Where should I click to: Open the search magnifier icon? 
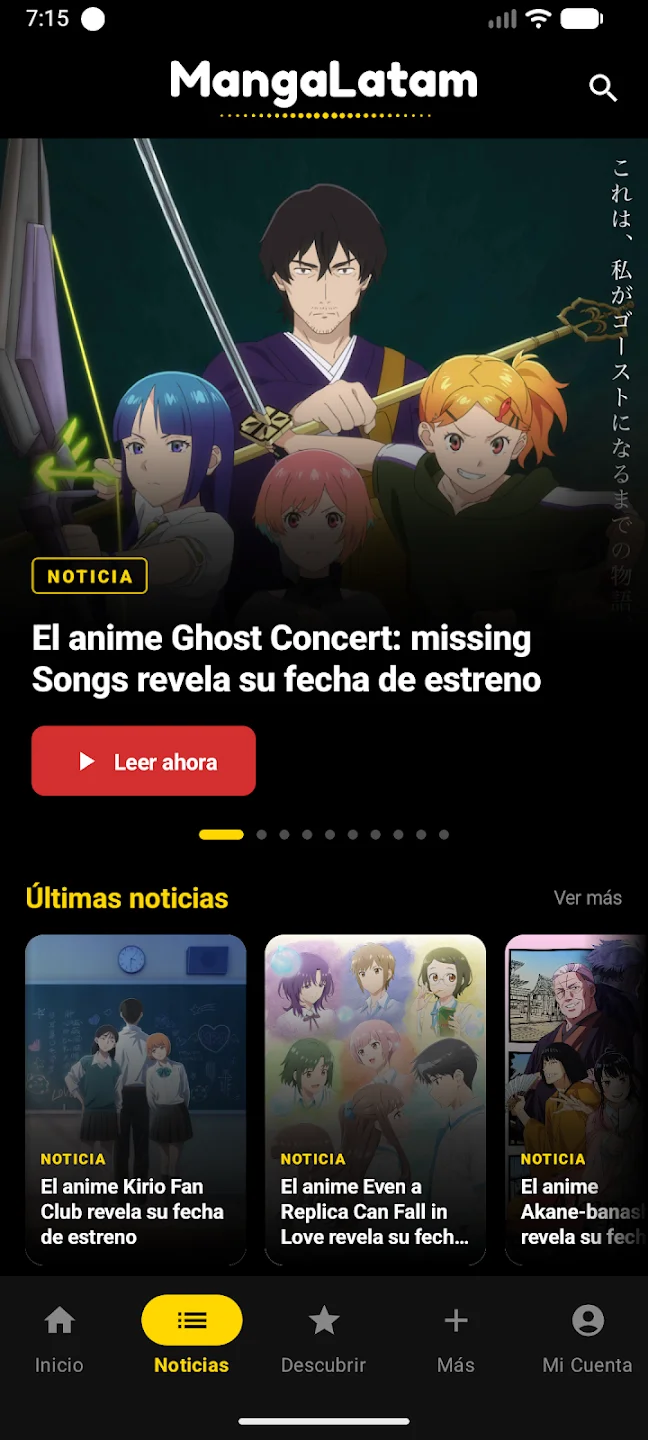603,88
